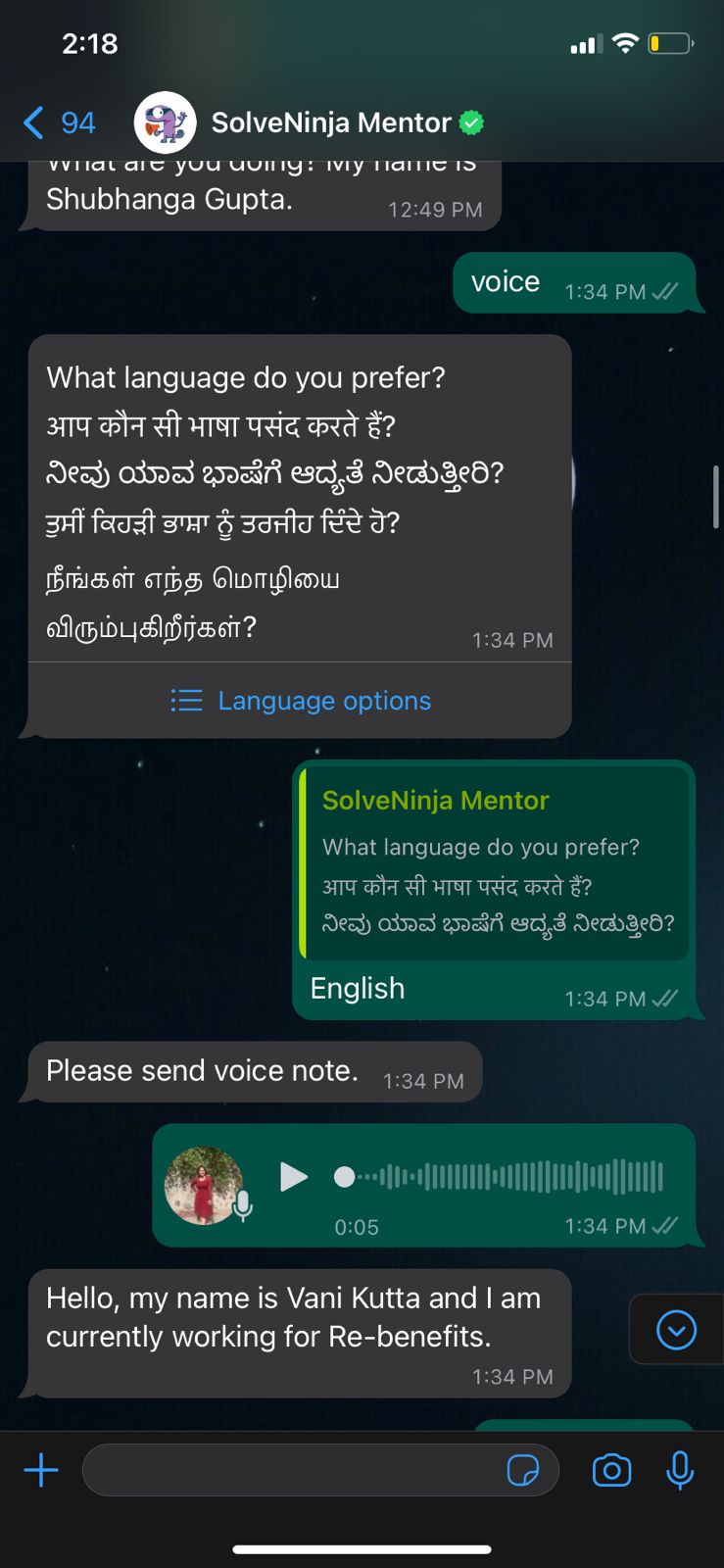Open the attachment plus menu
Image resolution: width=724 pixels, height=1568 pixels.
[41, 1470]
